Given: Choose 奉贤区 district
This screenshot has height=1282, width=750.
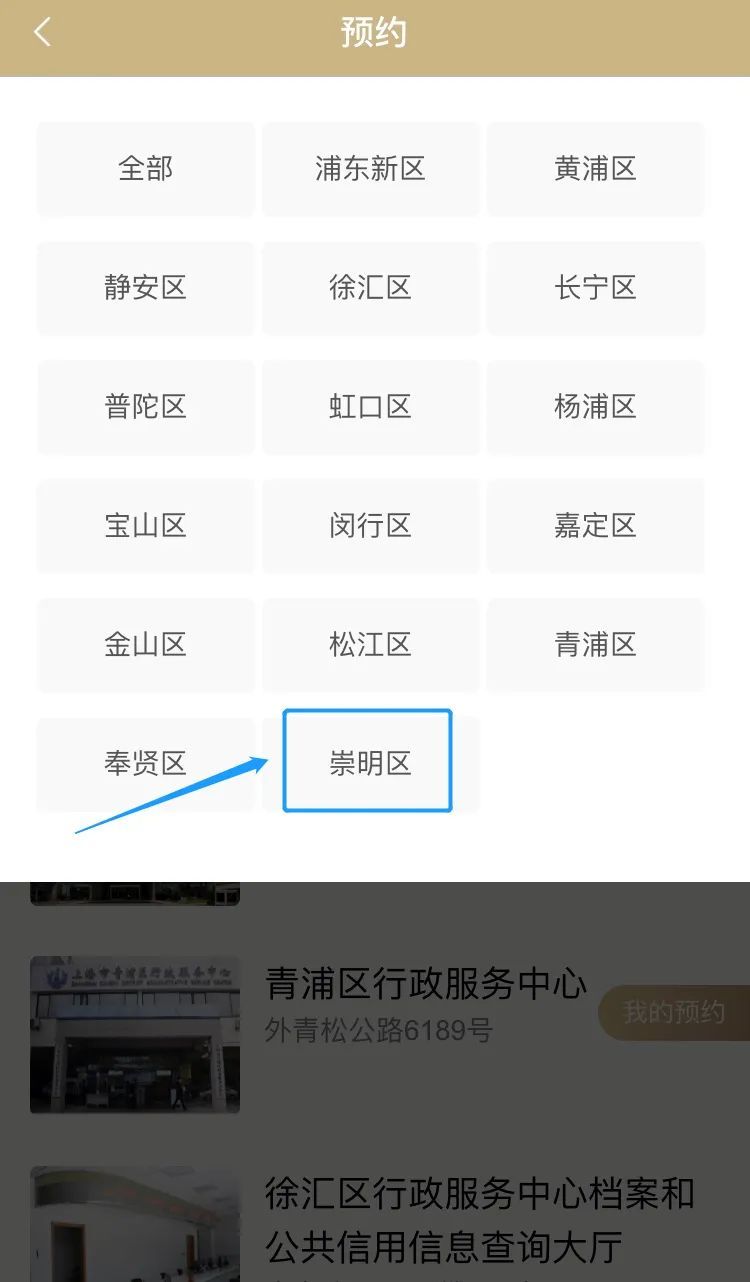Looking at the screenshot, I should 145,764.
